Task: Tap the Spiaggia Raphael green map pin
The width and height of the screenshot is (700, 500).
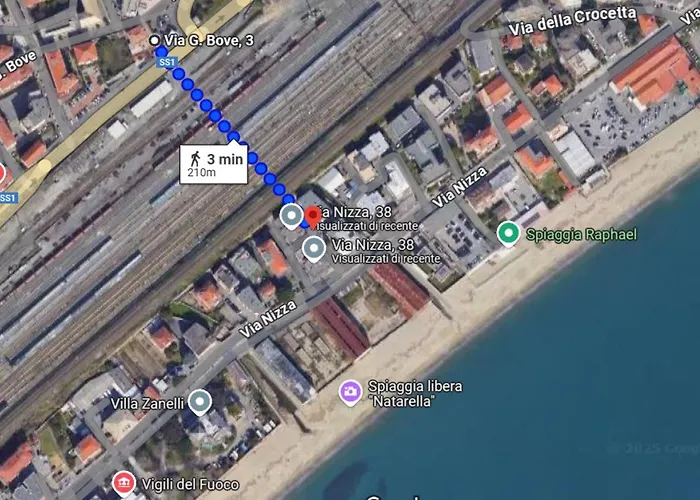Action: click(508, 234)
